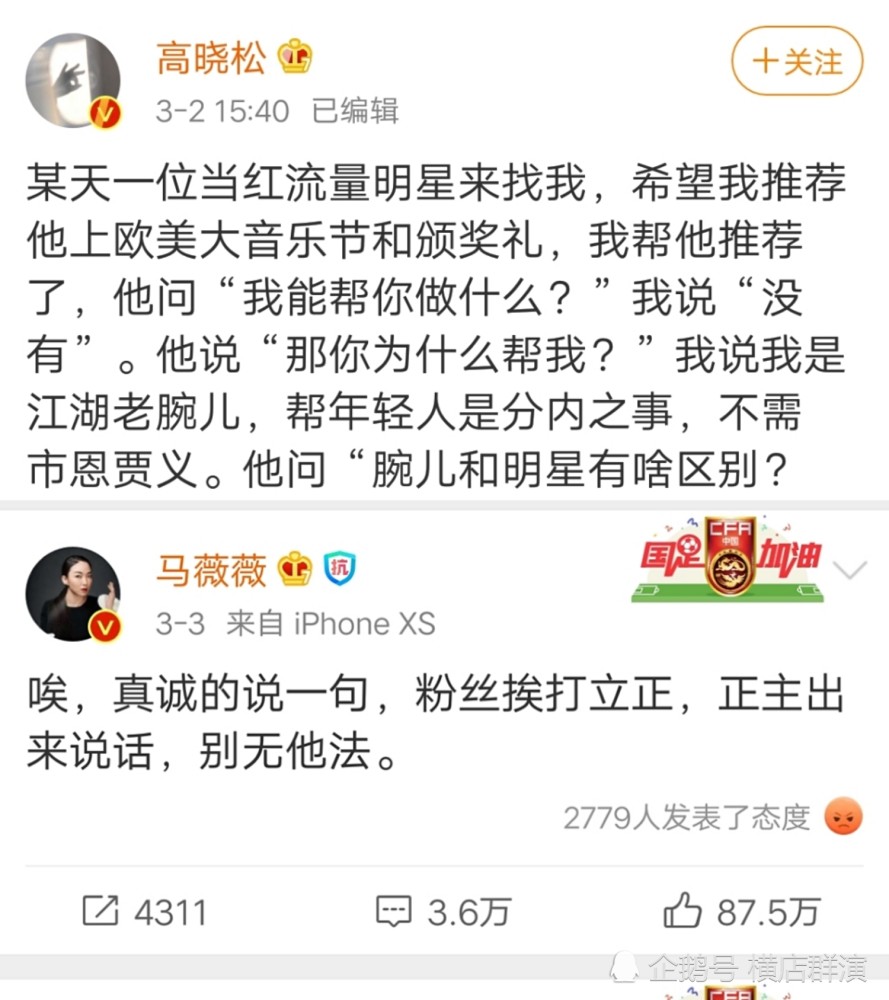Visit the 高晓松 username link
The image size is (889, 1000).
pyautogui.click(x=211, y=58)
